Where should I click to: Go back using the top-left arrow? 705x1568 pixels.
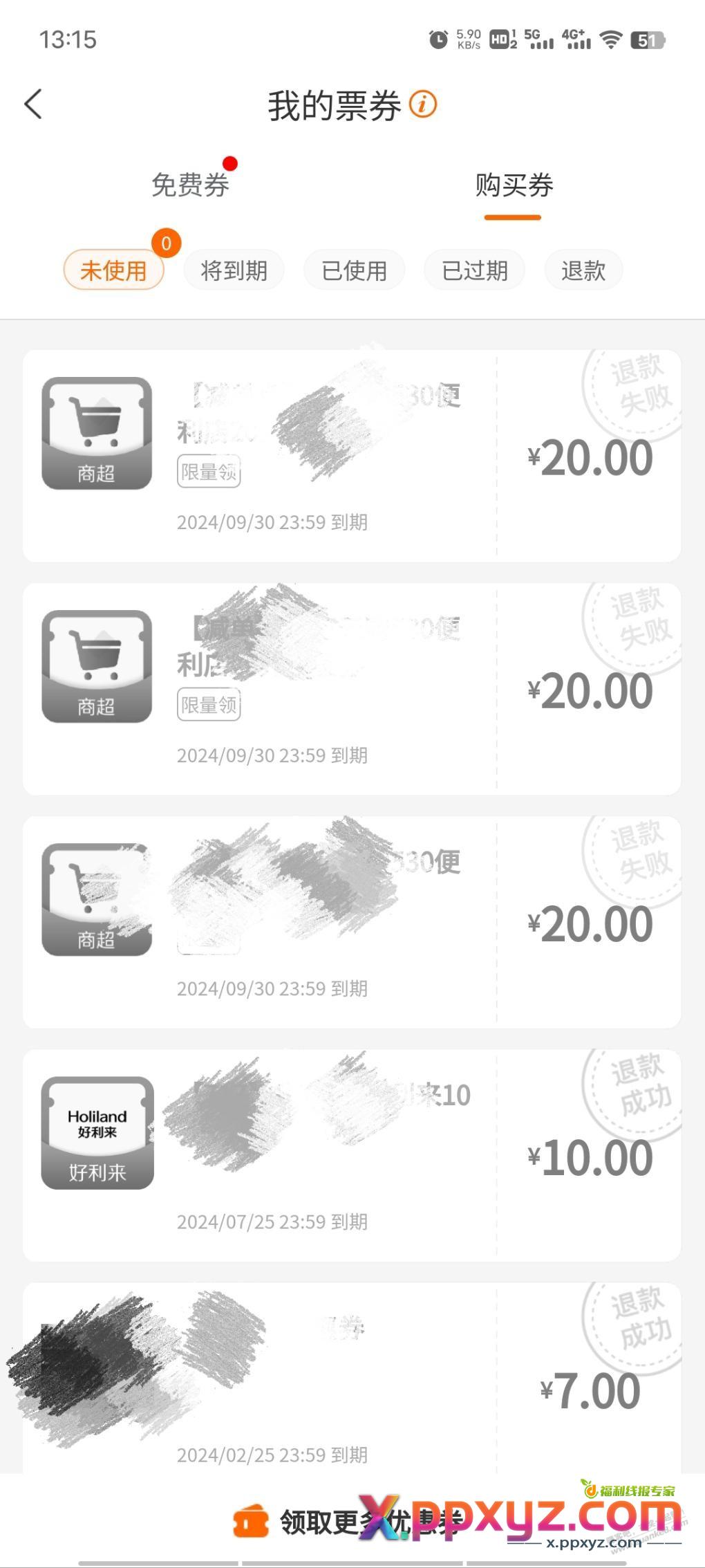pyautogui.click(x=33, y=104)
